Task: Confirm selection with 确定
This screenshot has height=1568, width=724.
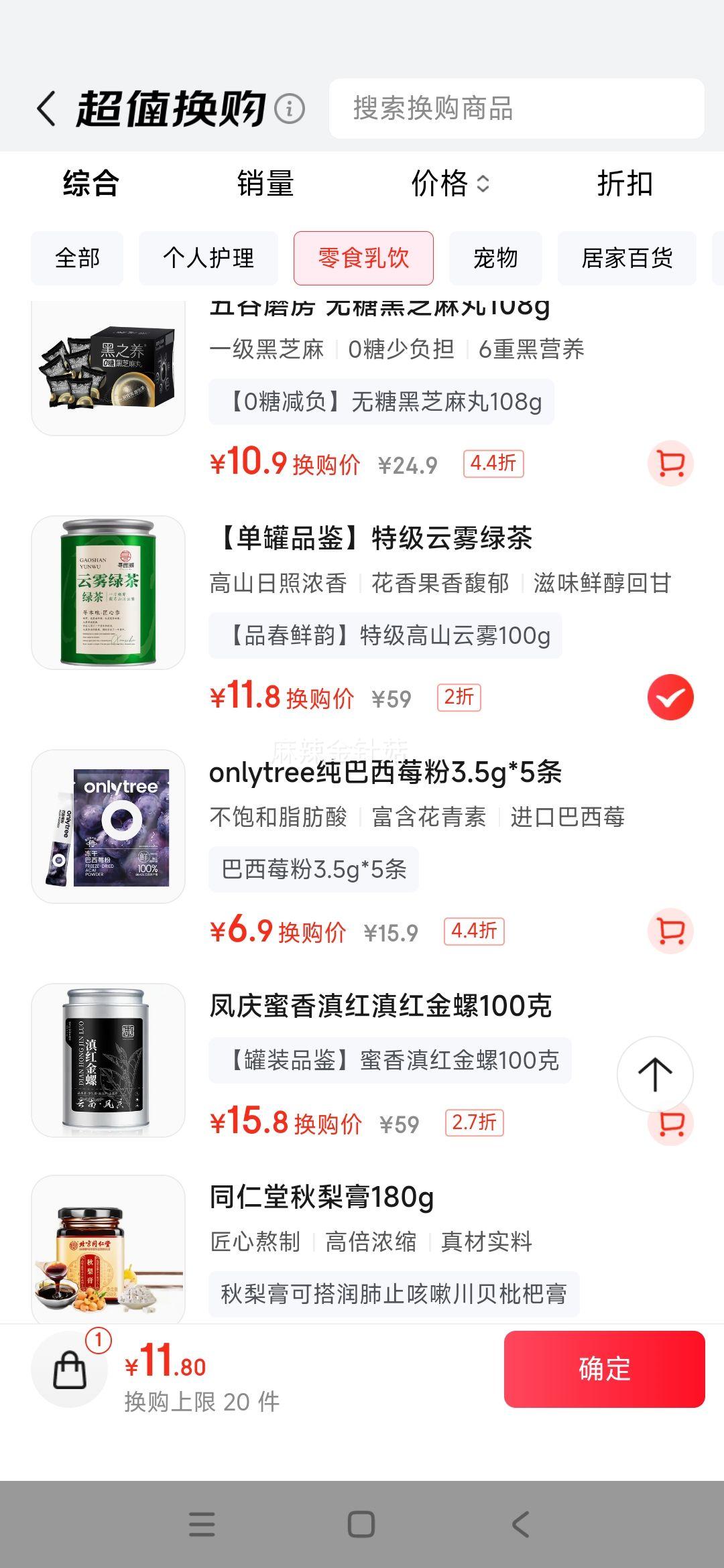Action: 604,1369
